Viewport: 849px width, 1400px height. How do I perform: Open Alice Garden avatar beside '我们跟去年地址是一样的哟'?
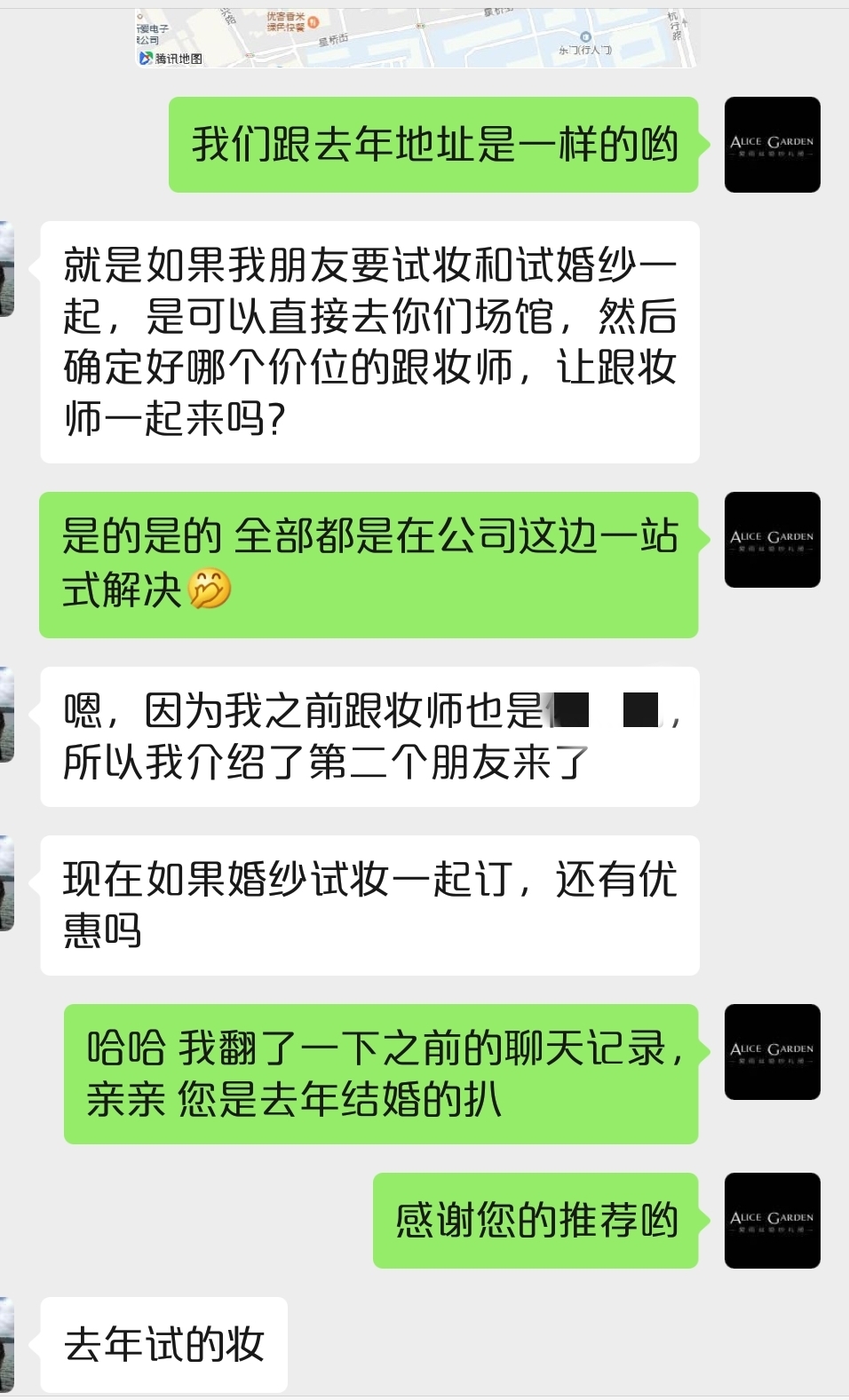tap(772, 145)
